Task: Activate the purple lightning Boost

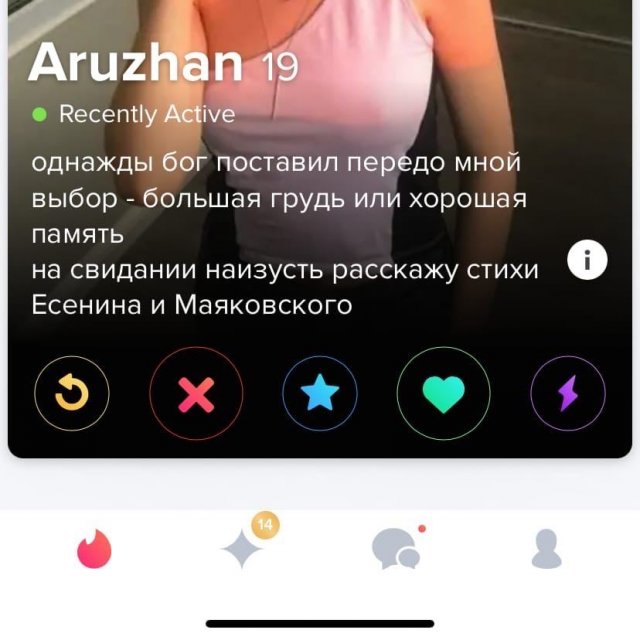Action: tap(568, 395)
